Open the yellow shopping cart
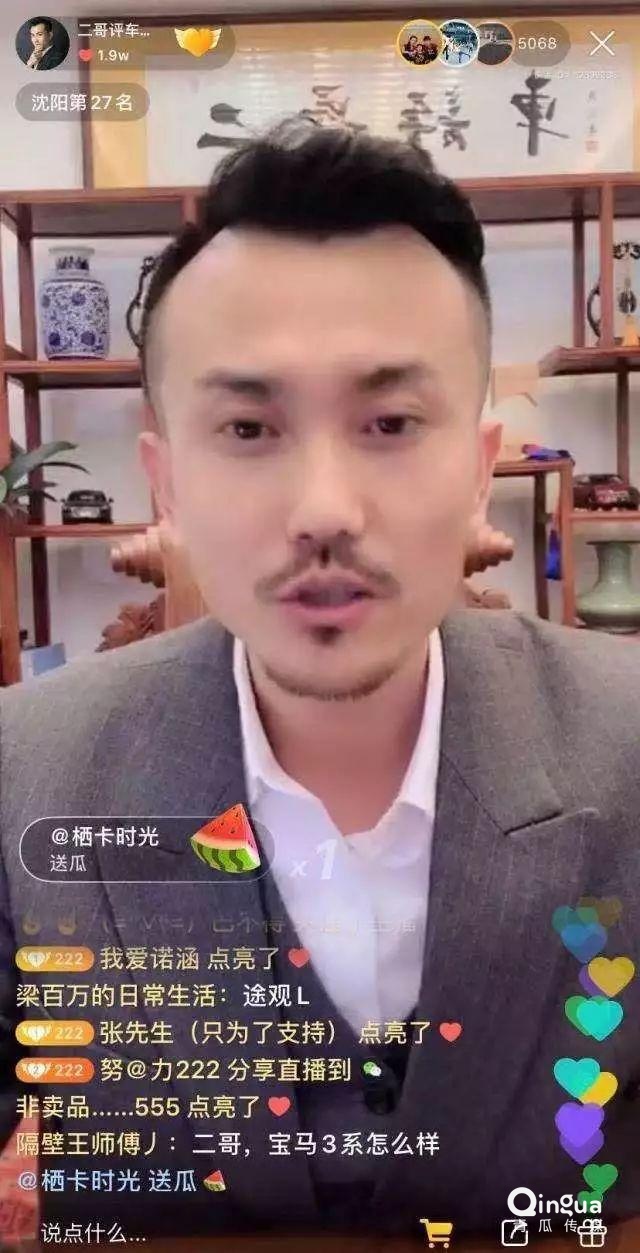The image size is (640, 1253). tap(435, 1231)
